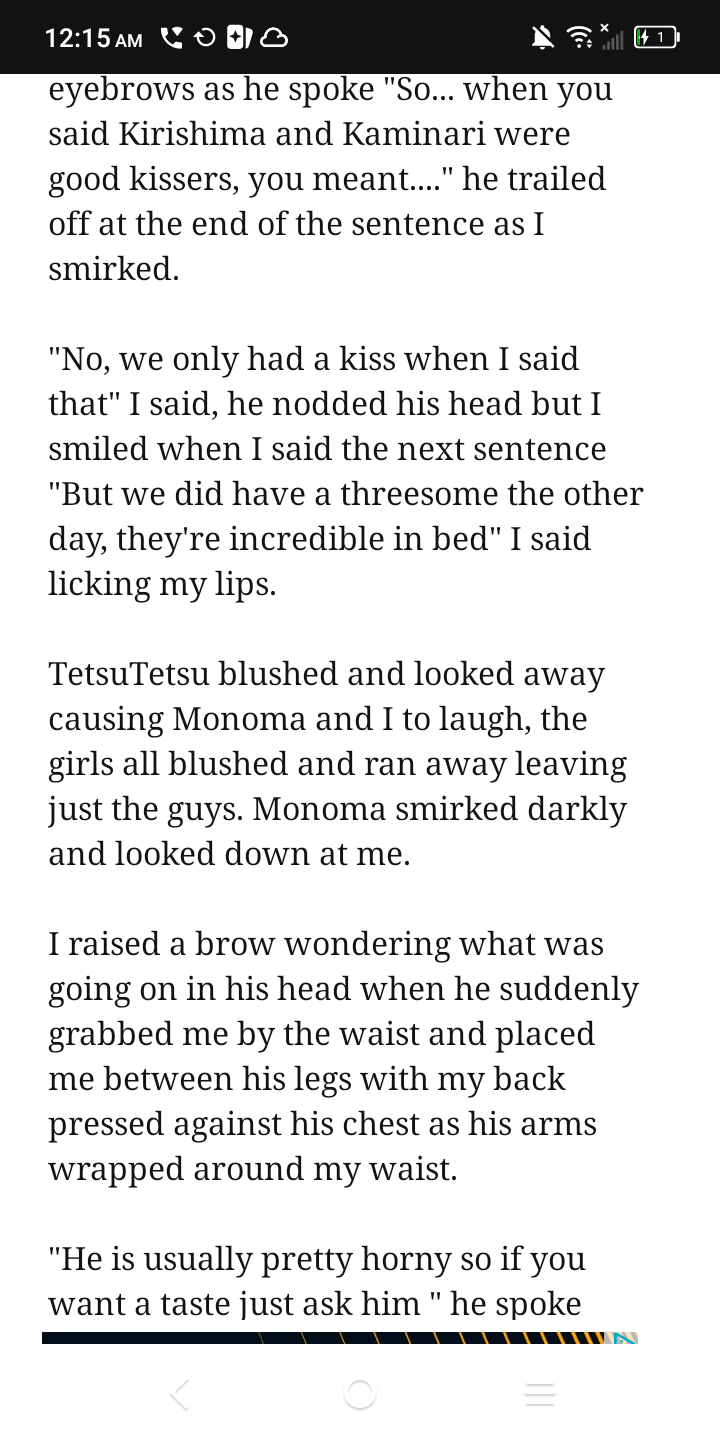
Task: Go back with the system back button
Action: (180, 1394)
